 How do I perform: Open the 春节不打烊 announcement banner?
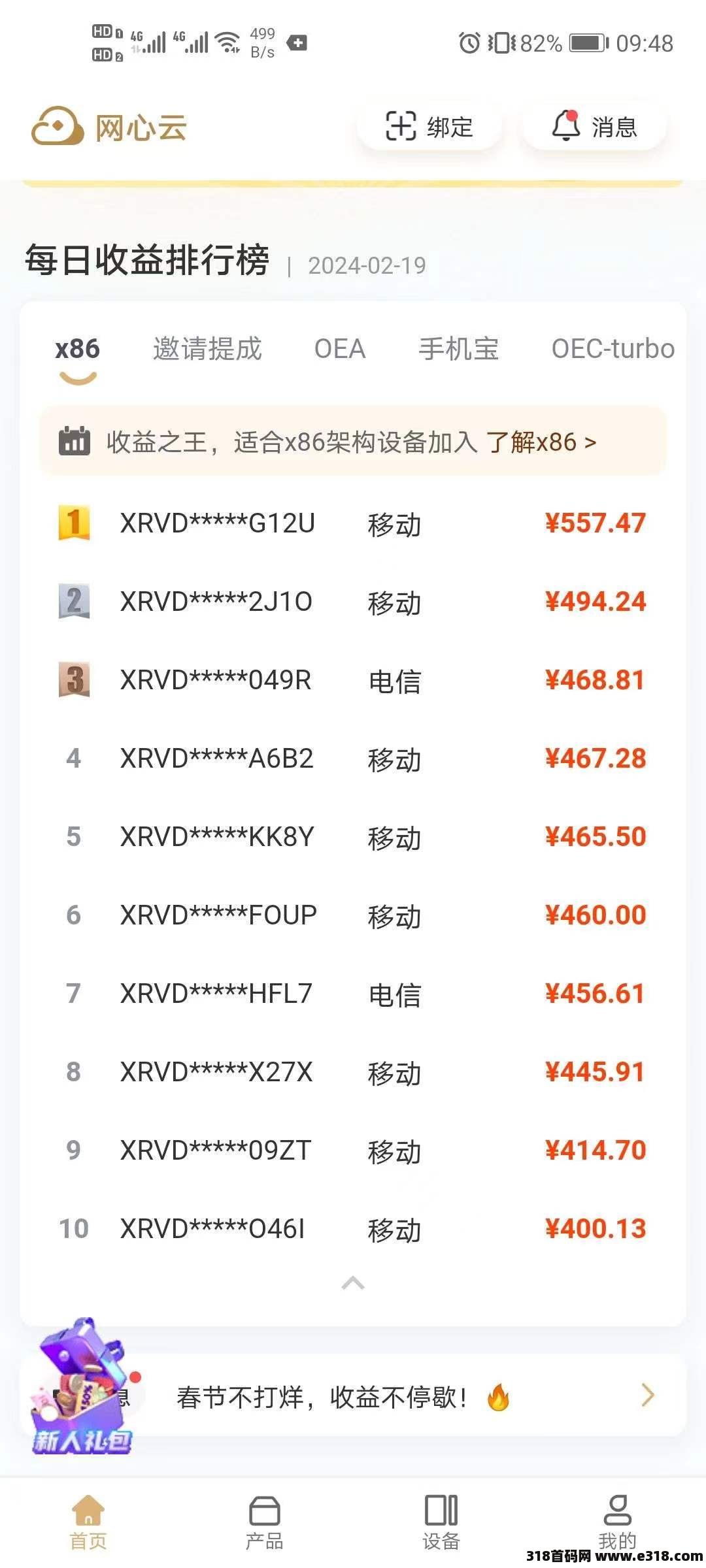pyautogui.click(x=353, y=1395)
